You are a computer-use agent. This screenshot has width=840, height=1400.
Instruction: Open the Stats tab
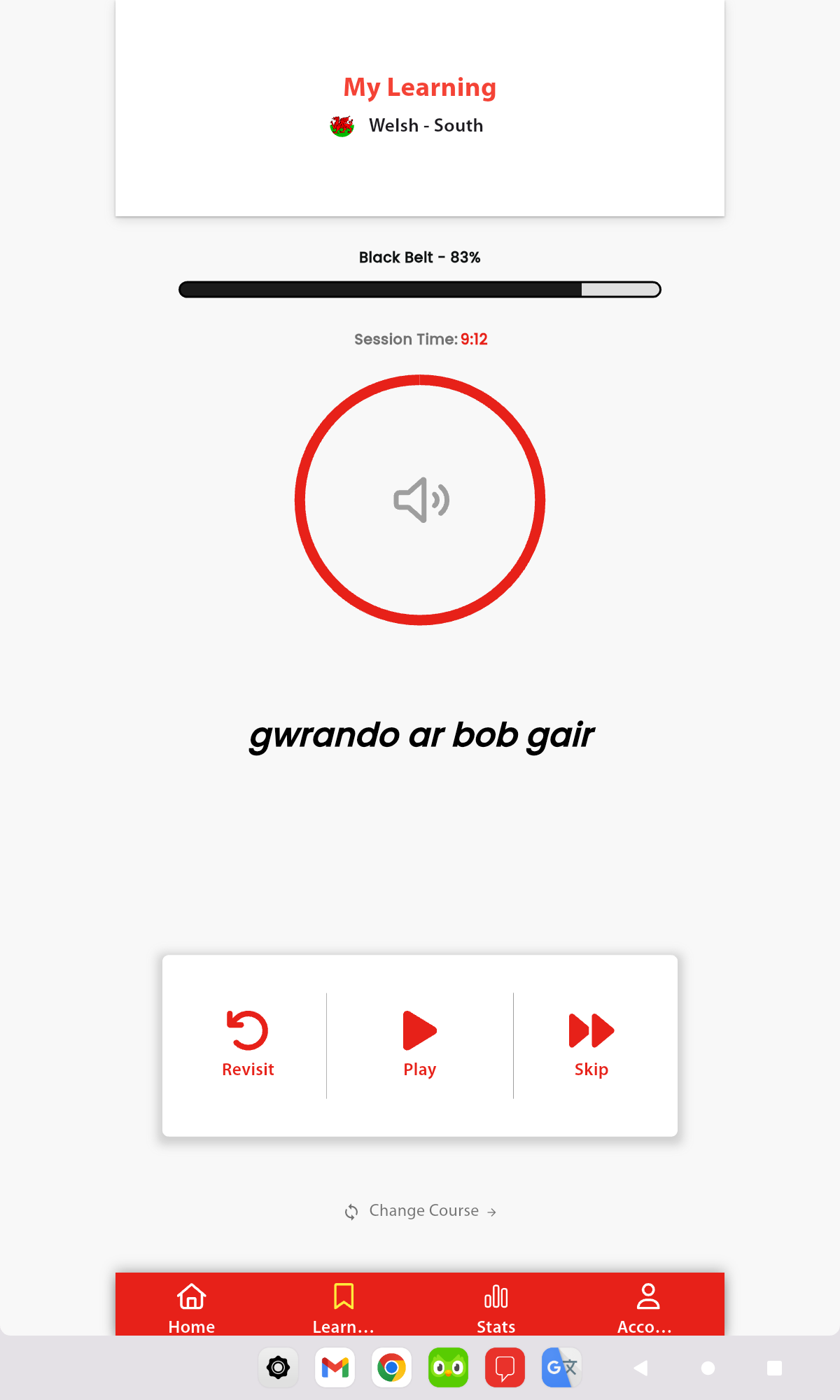pyautogui.click(x=496, y=1308)
